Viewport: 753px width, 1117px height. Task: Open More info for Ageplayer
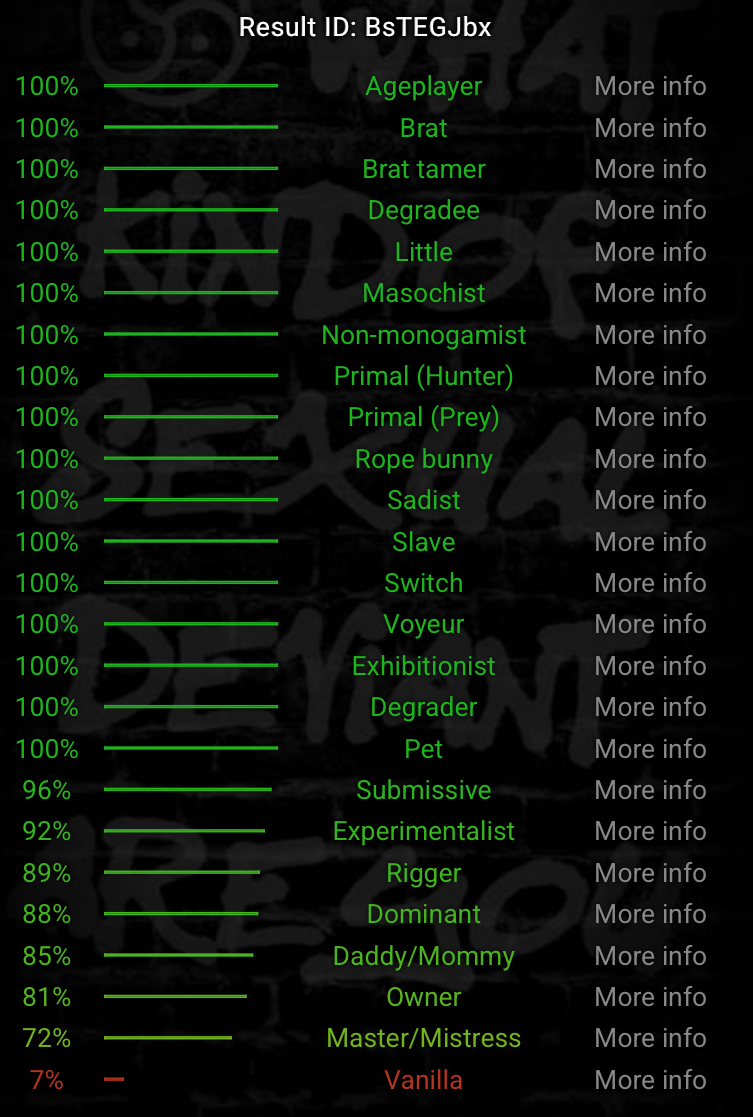click(650, 87)
